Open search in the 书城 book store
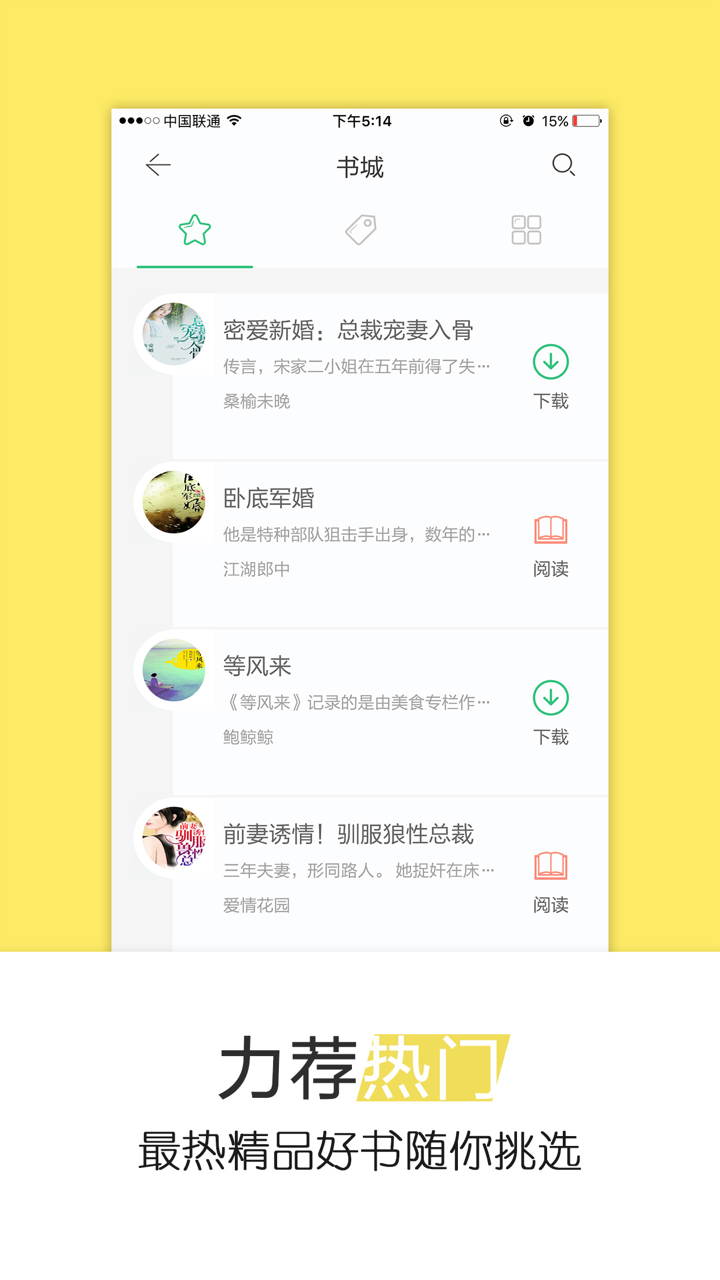 (x=564, y=166)
